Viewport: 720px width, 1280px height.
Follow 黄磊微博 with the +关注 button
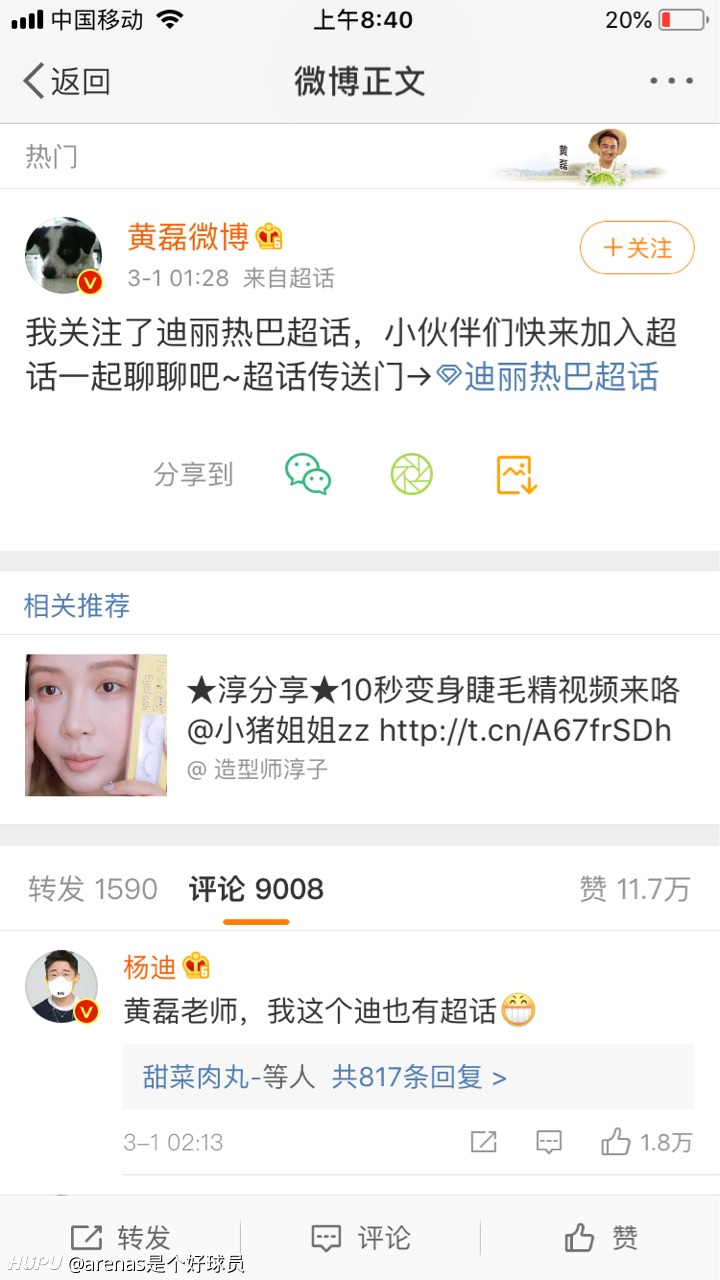pos(637,247)
